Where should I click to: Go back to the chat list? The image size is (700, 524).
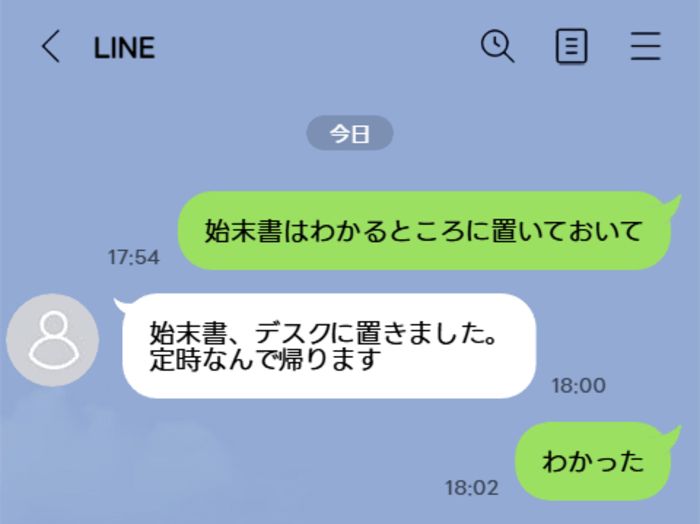pyautogui.click(x=50, y=47)
